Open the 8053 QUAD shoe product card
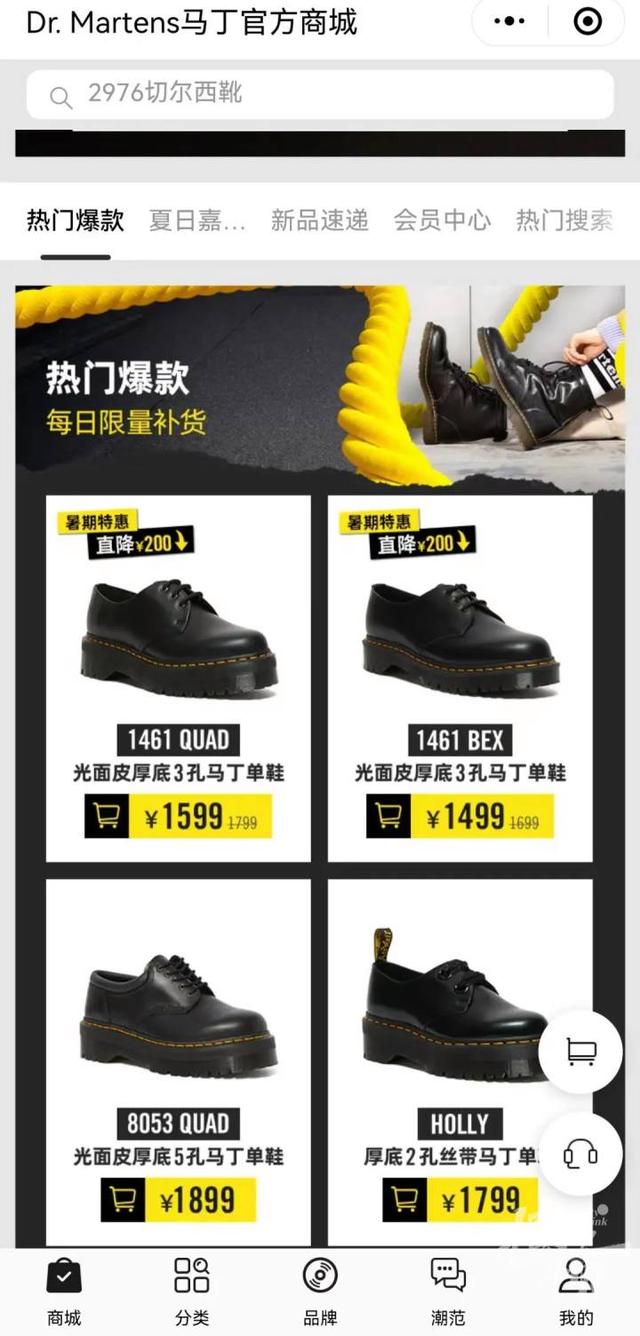Image resolution: width=640 pixels, height=1336 pixels. coord(178,1010)
